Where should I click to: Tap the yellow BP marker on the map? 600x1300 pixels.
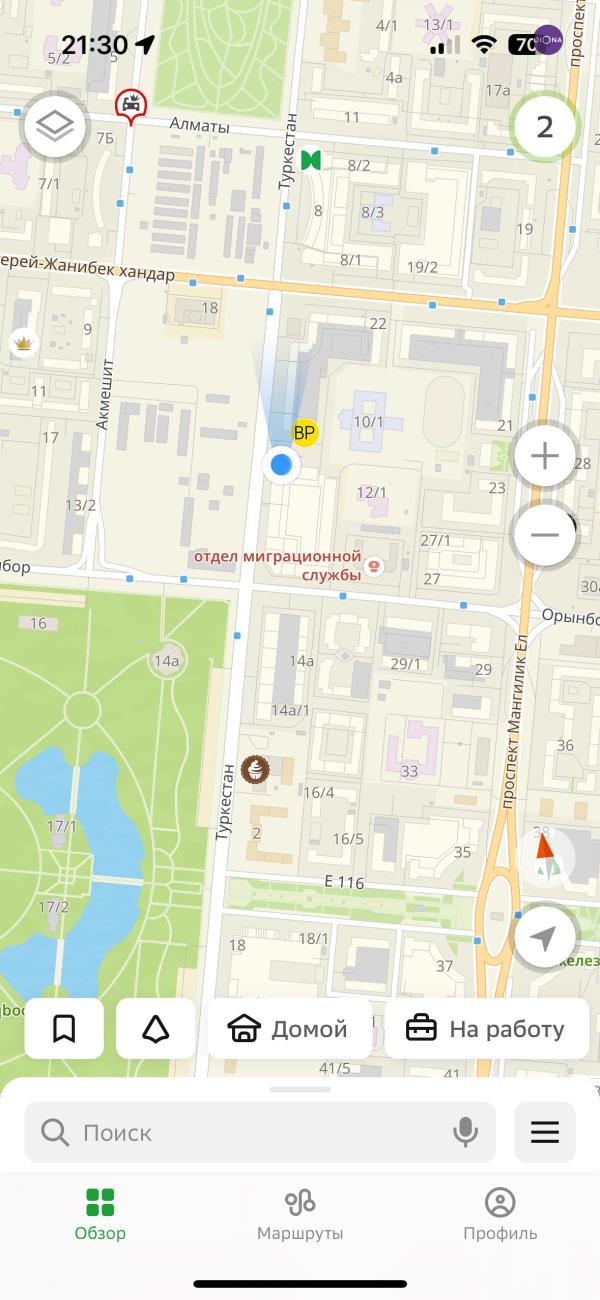[x=305, y=433]
